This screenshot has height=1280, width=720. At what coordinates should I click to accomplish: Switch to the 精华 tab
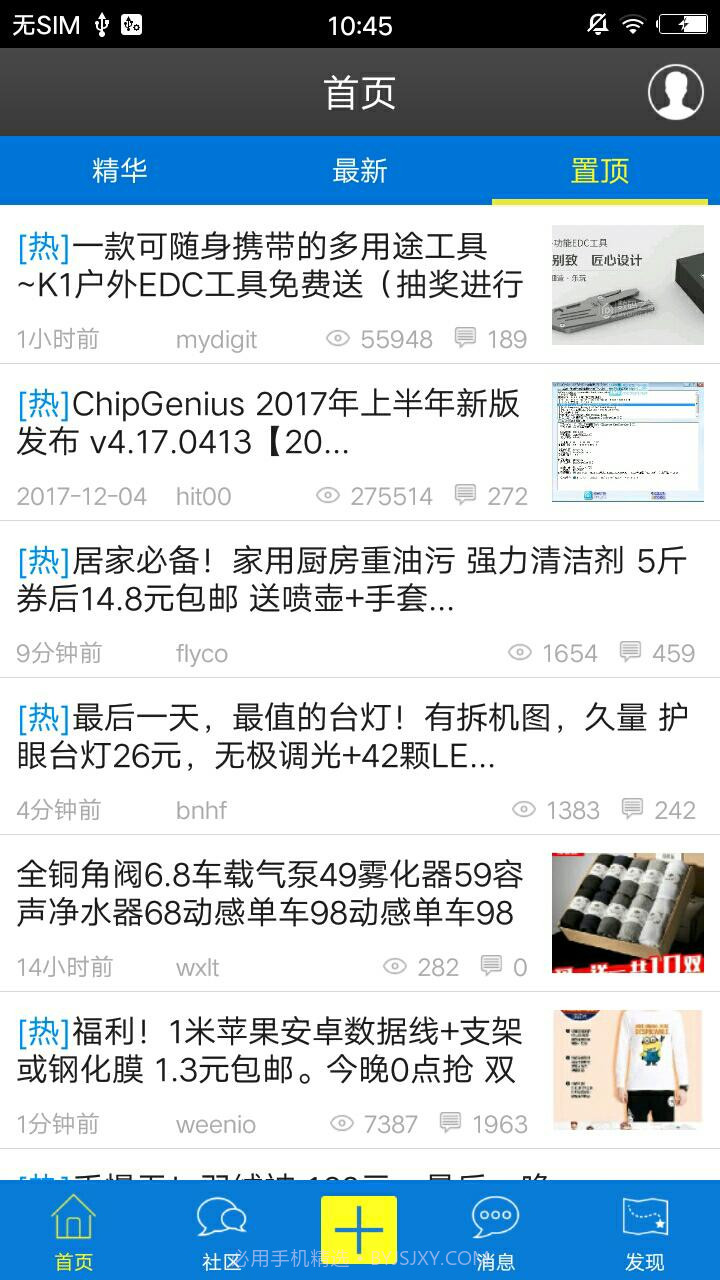[120, 170]
